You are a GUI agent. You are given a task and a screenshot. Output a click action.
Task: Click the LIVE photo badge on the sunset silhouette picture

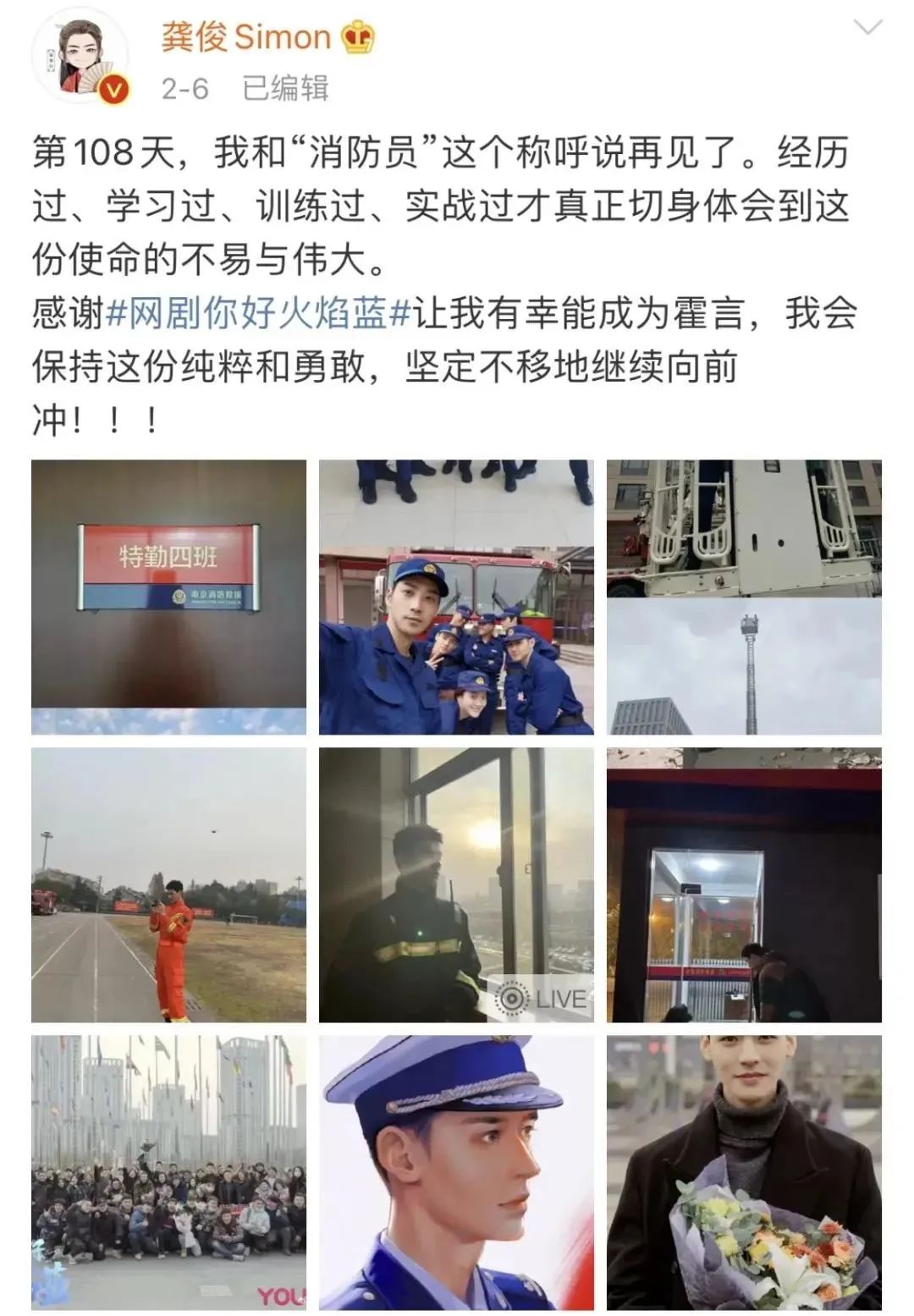[x=540, y=997]
